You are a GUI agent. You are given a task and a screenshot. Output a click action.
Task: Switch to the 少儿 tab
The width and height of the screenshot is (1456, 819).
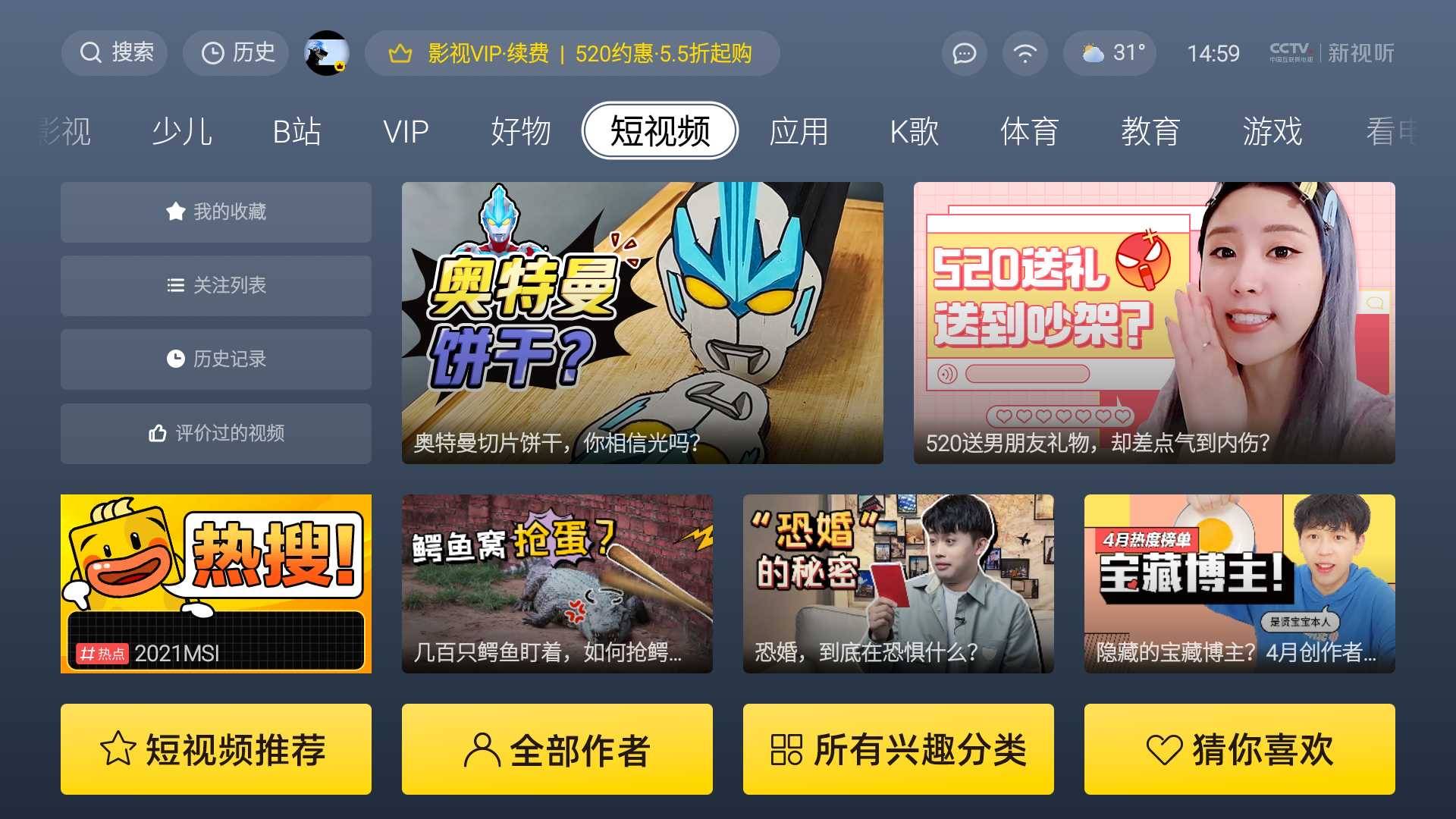(x=182, y=131)
